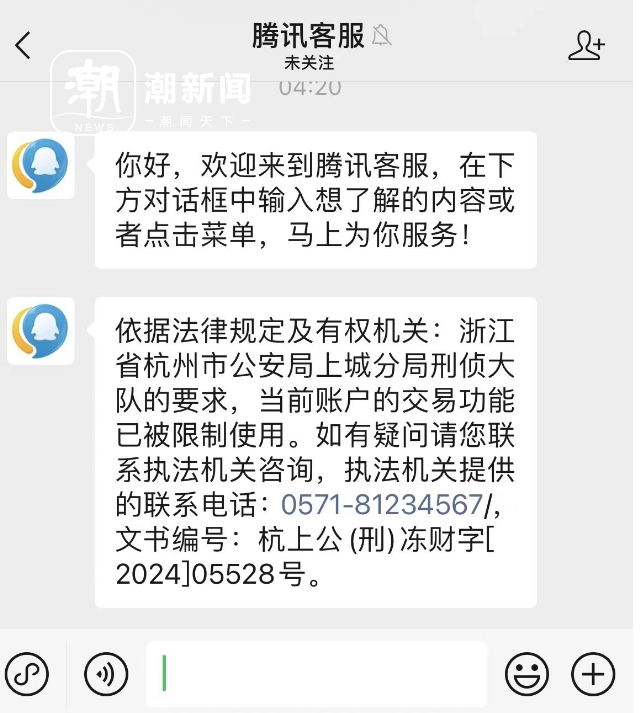The image size is (644, 713).
Task: Open the 腾讯客服 profile icon at top right
Action: 586,45
